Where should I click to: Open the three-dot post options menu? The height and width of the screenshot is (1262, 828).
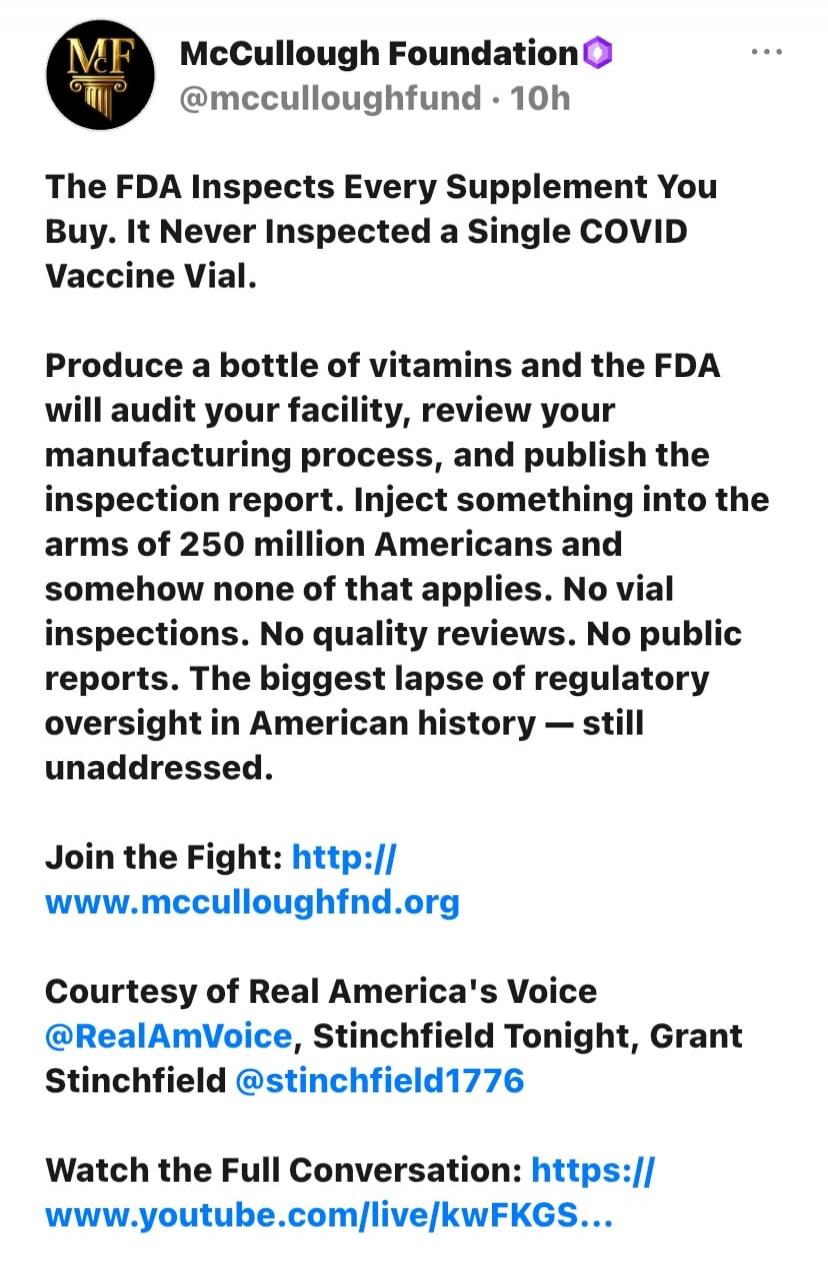768,52
